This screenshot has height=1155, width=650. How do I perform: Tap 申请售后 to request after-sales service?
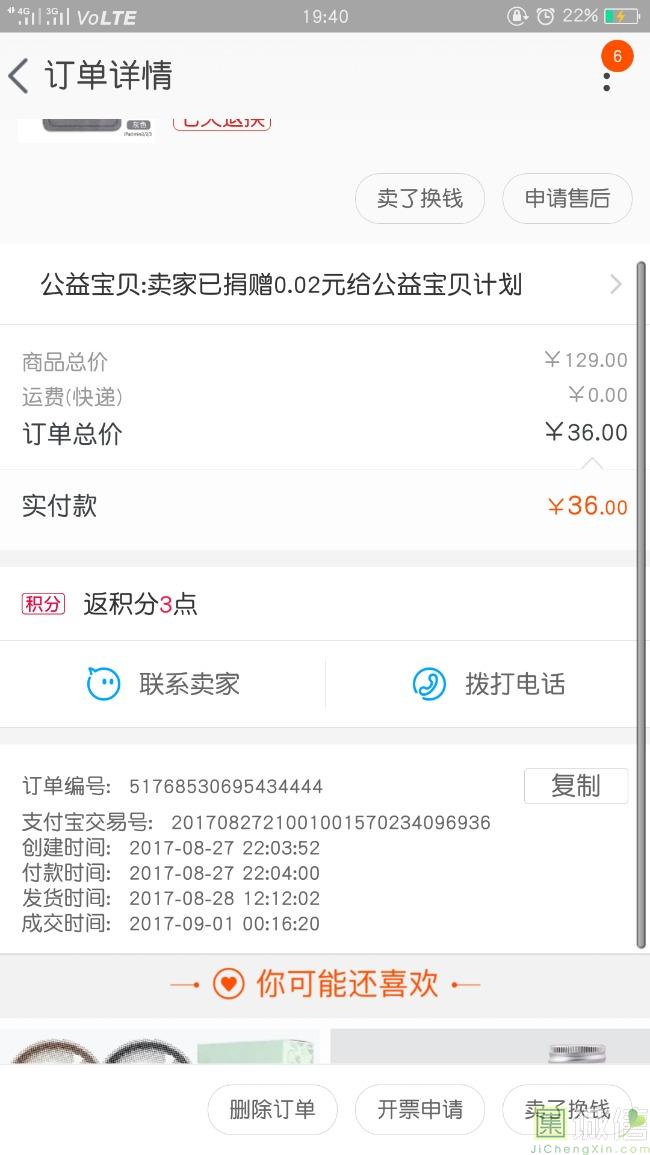567,198
